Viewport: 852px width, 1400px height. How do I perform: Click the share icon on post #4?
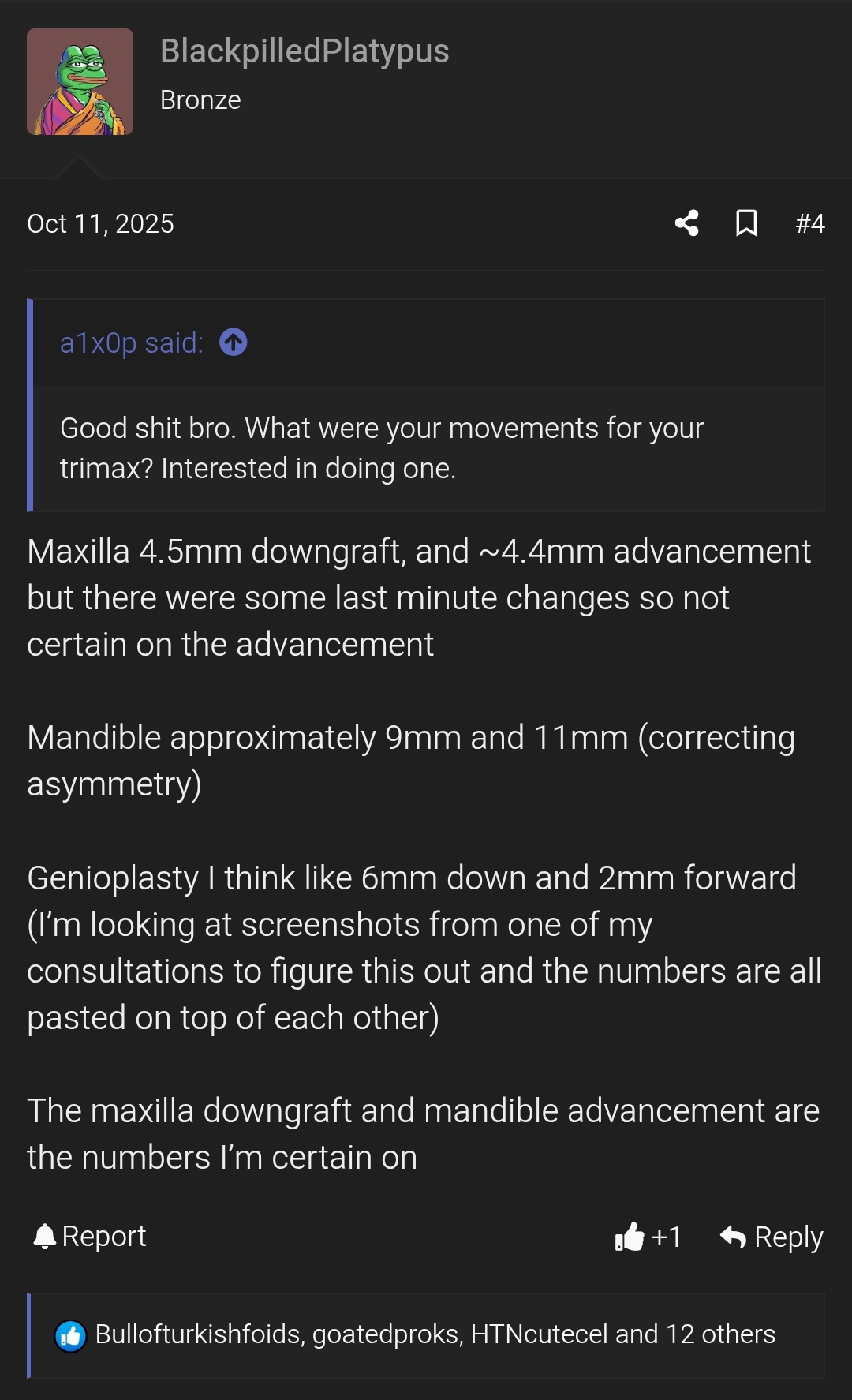click(686, 224)
